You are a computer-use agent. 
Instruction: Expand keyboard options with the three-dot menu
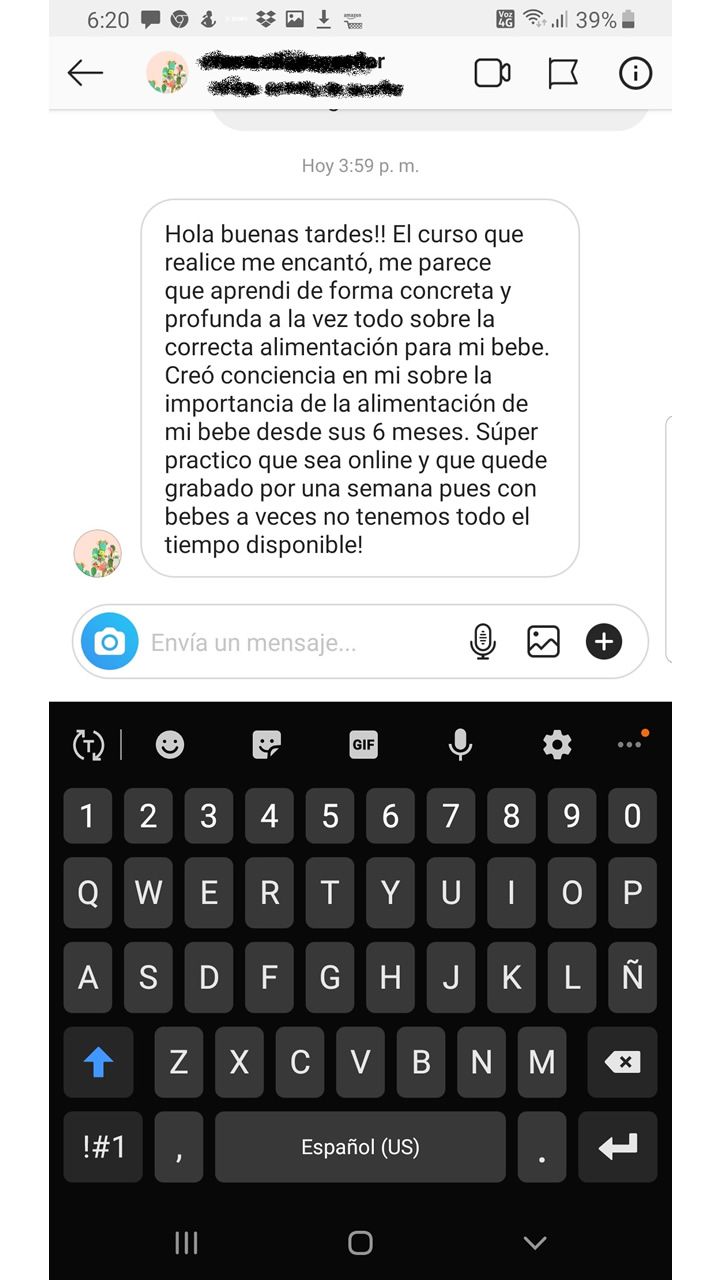629,744
